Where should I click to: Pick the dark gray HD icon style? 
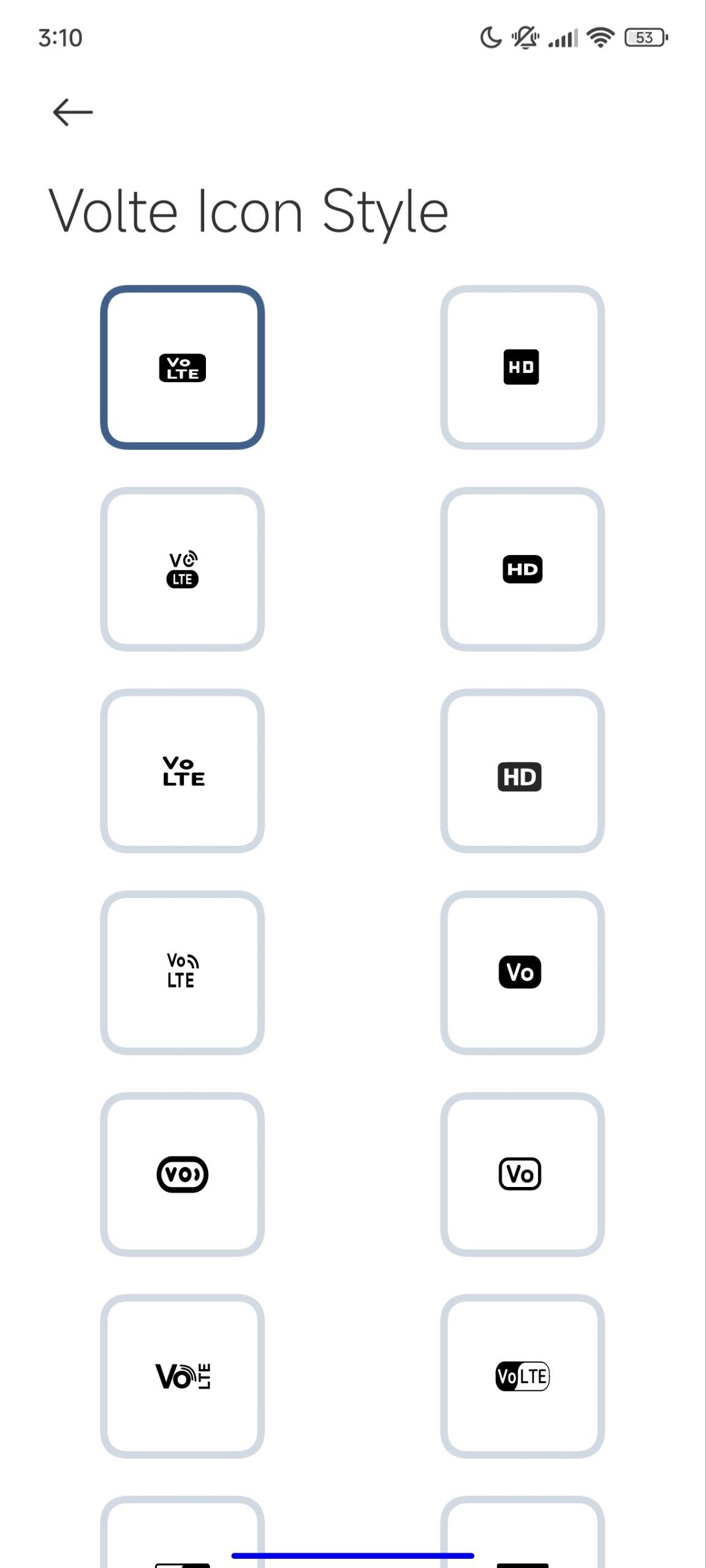point(522,771)
